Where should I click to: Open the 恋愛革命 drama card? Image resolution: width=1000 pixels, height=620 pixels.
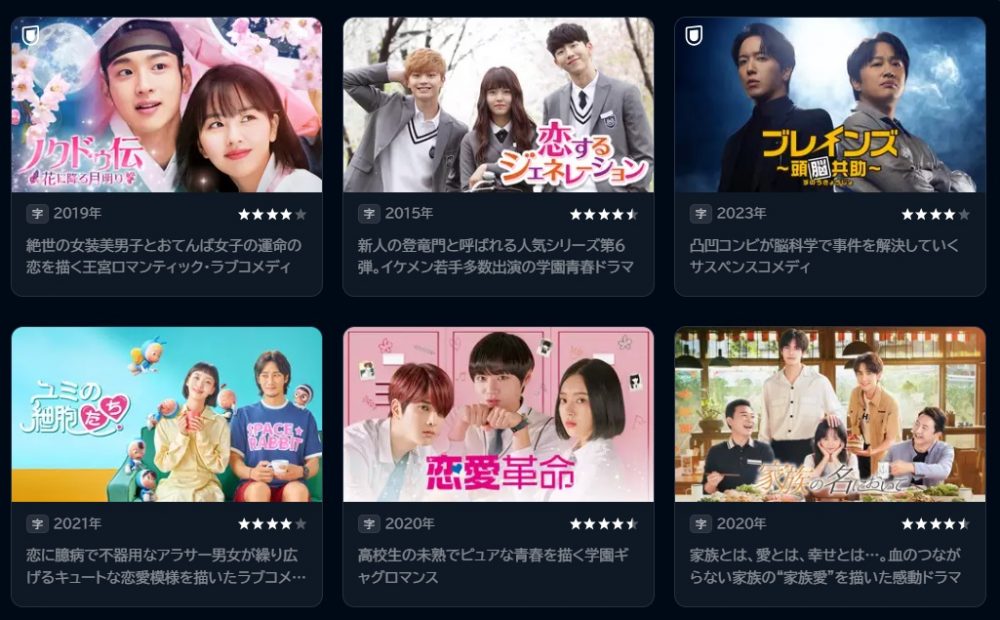pos(498,414)
